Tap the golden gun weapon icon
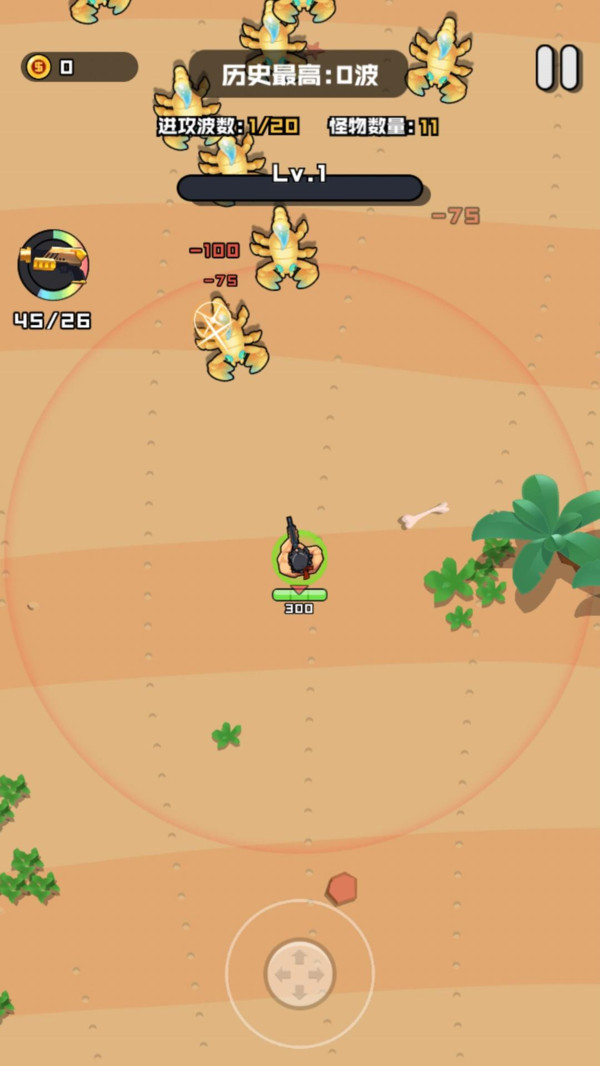The width and height of the screenshot is (600, 1066). (x=53, y=265)
